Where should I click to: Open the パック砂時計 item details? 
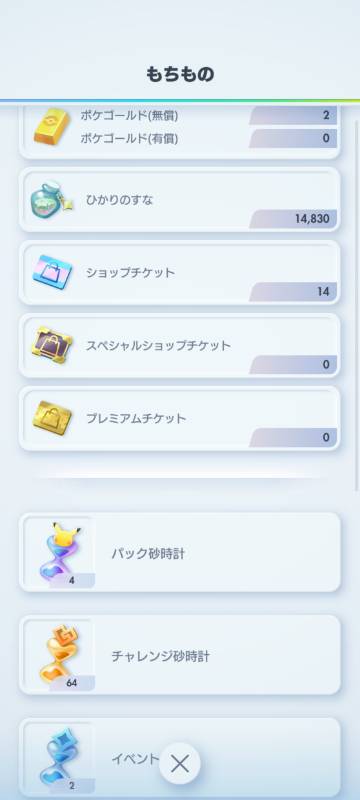[179, 552]
